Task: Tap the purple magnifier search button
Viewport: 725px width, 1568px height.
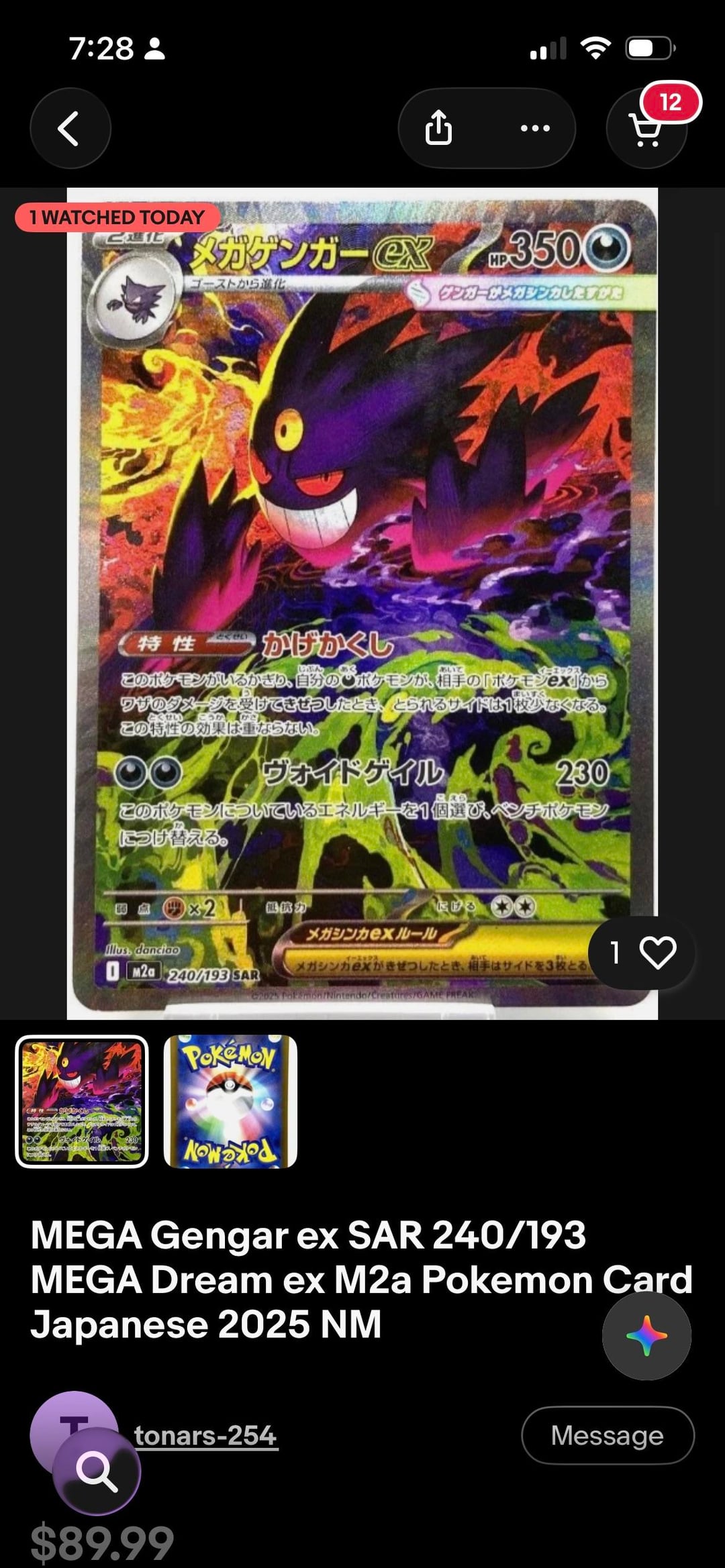Action: point(97,1471)
